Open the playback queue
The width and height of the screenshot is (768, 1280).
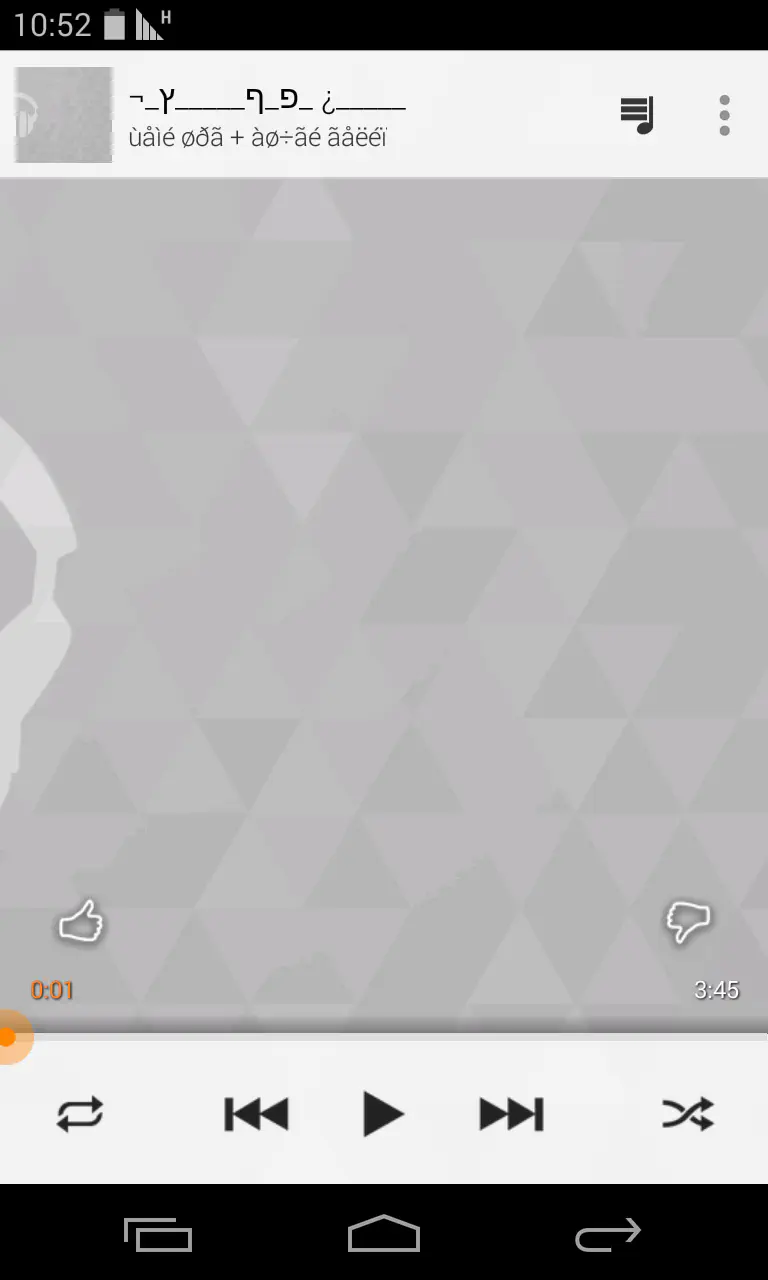(637, 115)
